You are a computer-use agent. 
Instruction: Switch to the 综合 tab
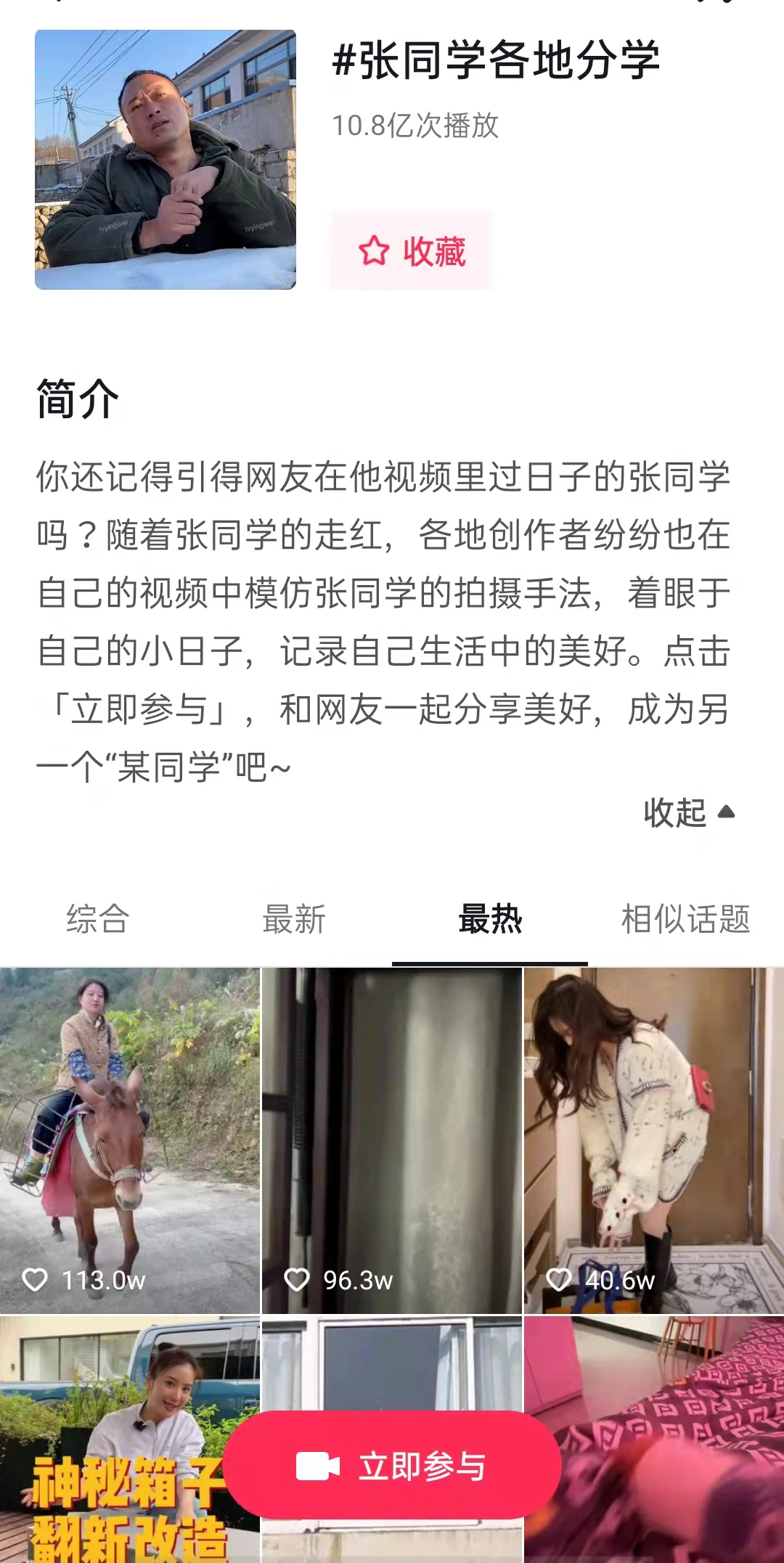(98, 919)
